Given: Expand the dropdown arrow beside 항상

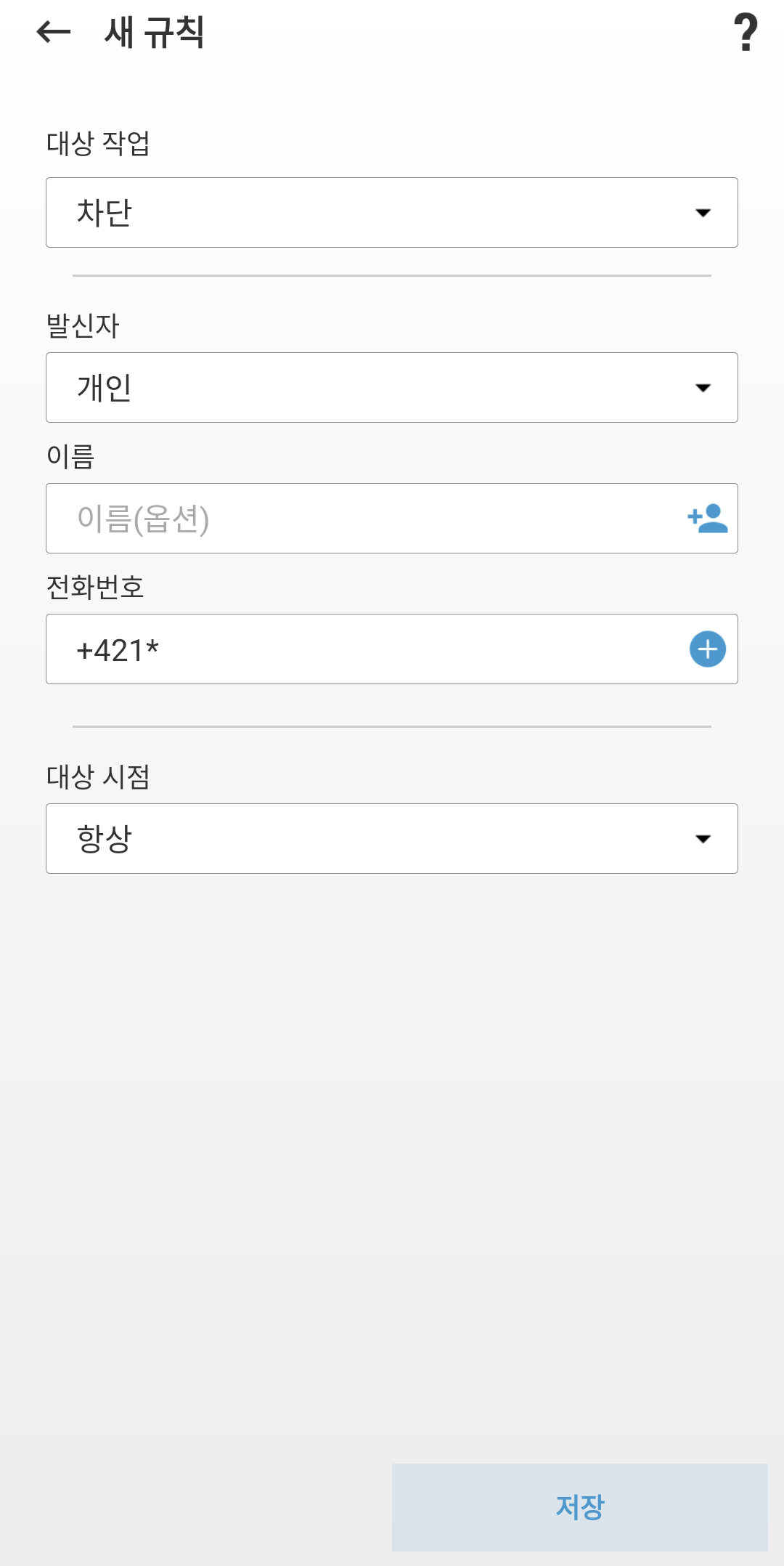Looking at the screenshot, I should [x=703, y=838].
